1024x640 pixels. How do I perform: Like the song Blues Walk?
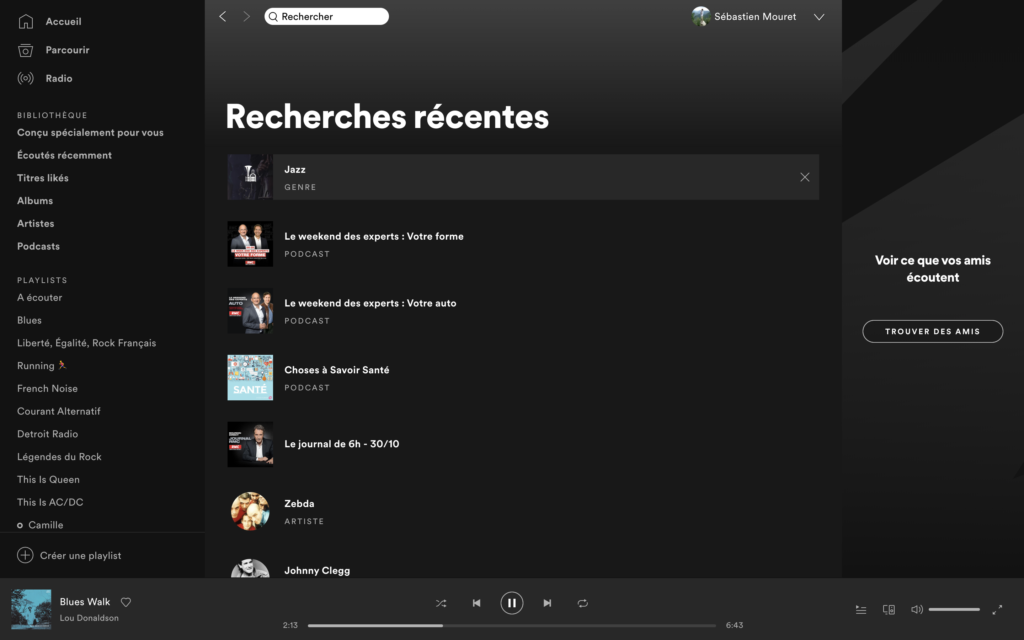click(126, 602)
